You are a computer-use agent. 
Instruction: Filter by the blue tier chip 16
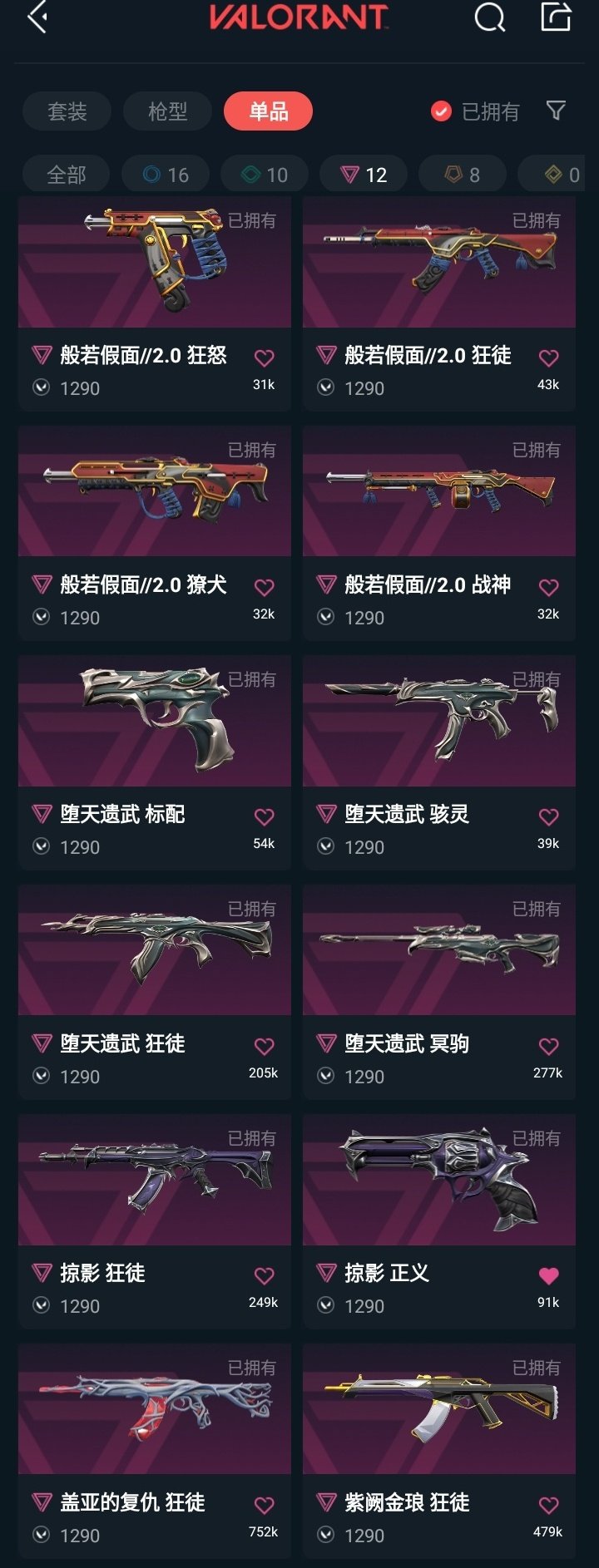pyautogui.click(x=166, y=175)
